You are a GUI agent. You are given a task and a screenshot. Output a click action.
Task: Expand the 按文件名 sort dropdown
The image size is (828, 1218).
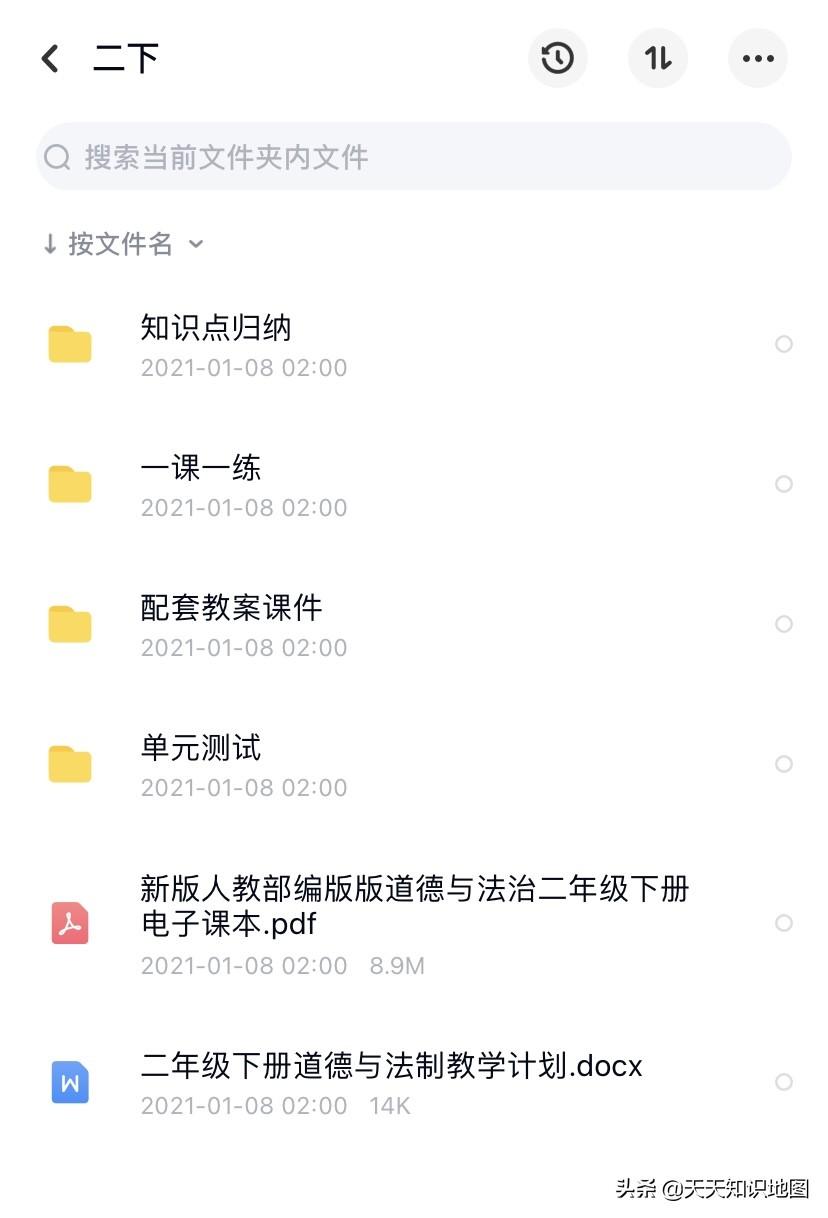pyautogui.click(x=122, y=244)
